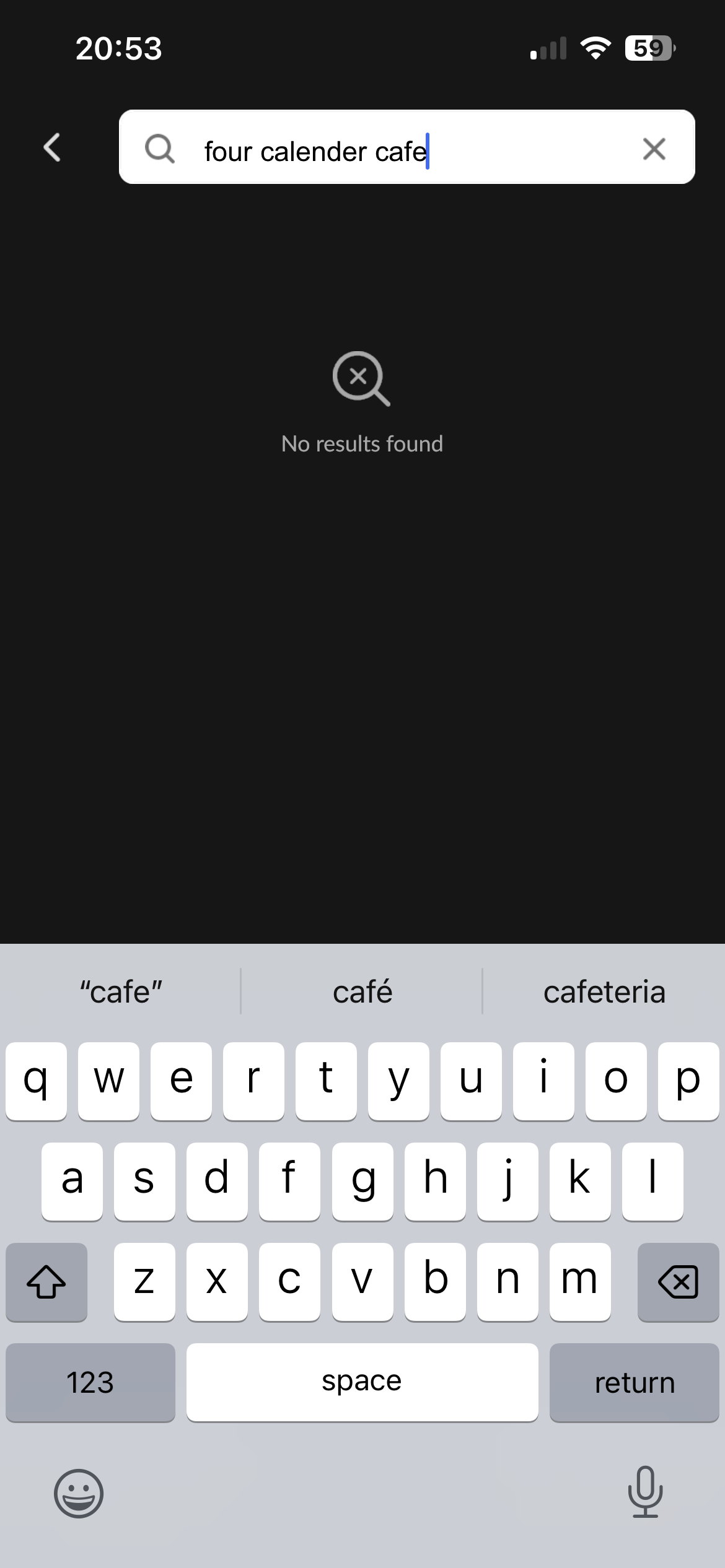Go back with the left arrow
Viewport: 725px width, 1568px height.
click(x=52, y=147)
